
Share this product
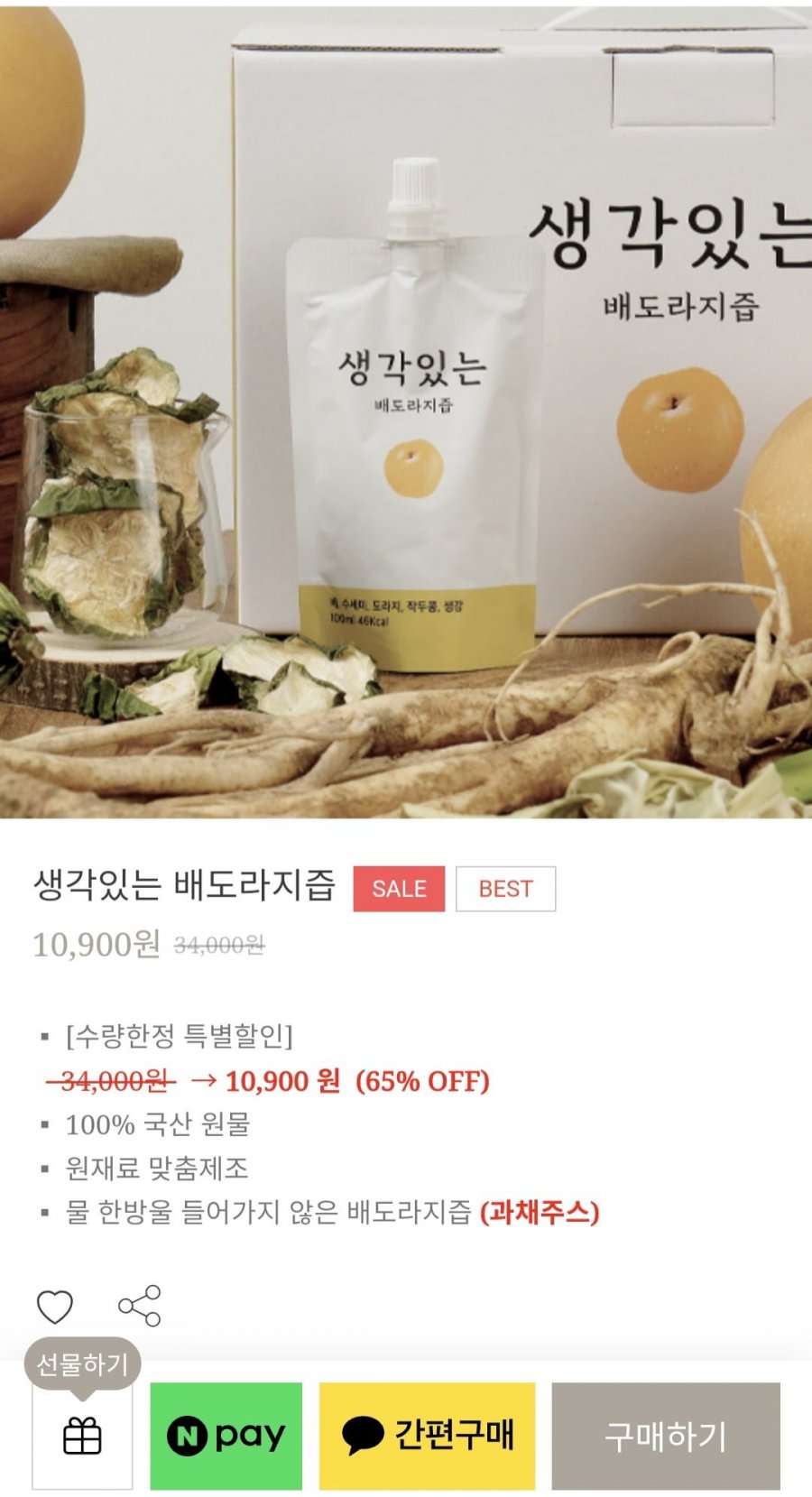coord(139,1306)
